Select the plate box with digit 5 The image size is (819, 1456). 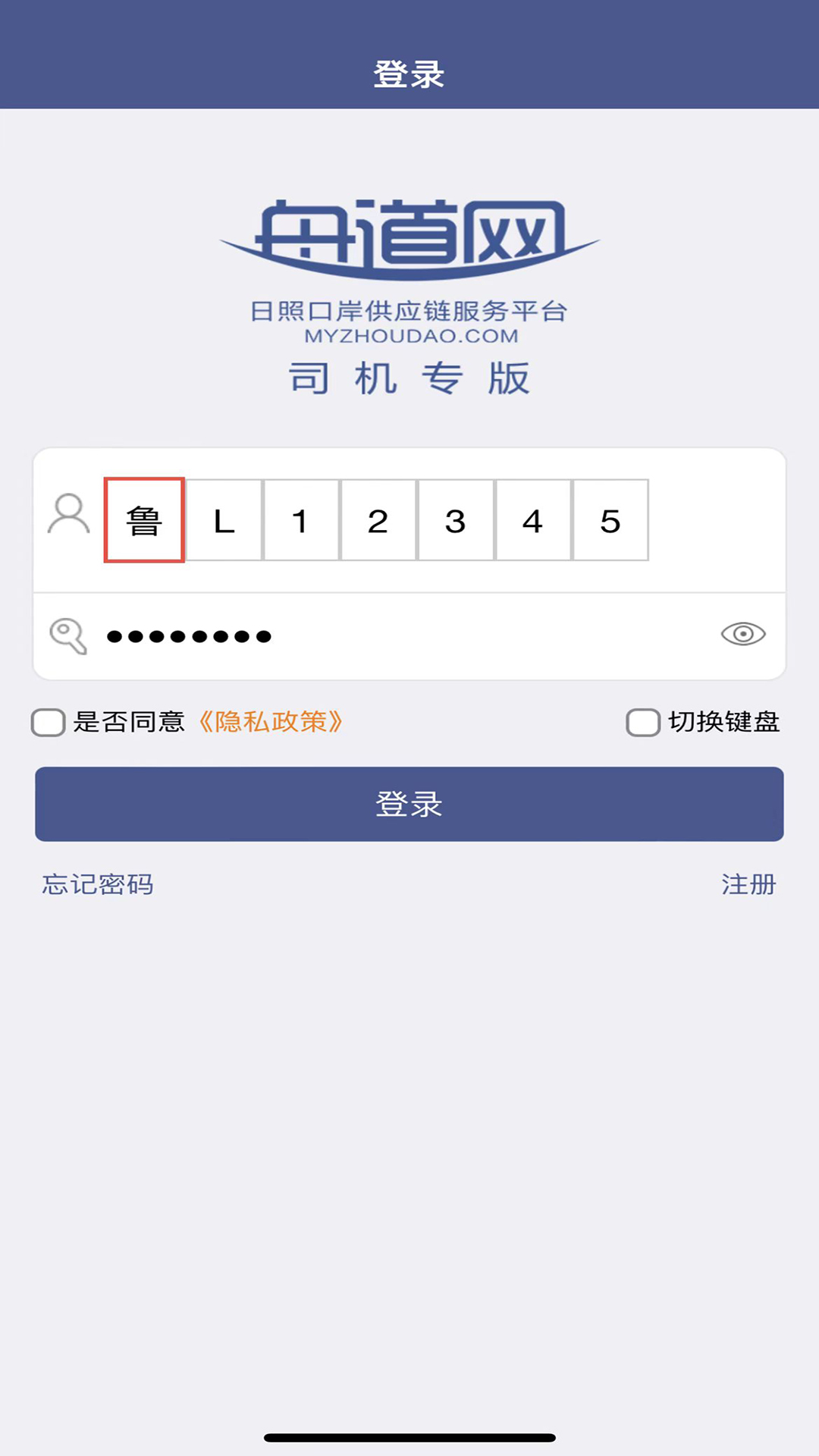pyautogui.click(x=610, y=520)
